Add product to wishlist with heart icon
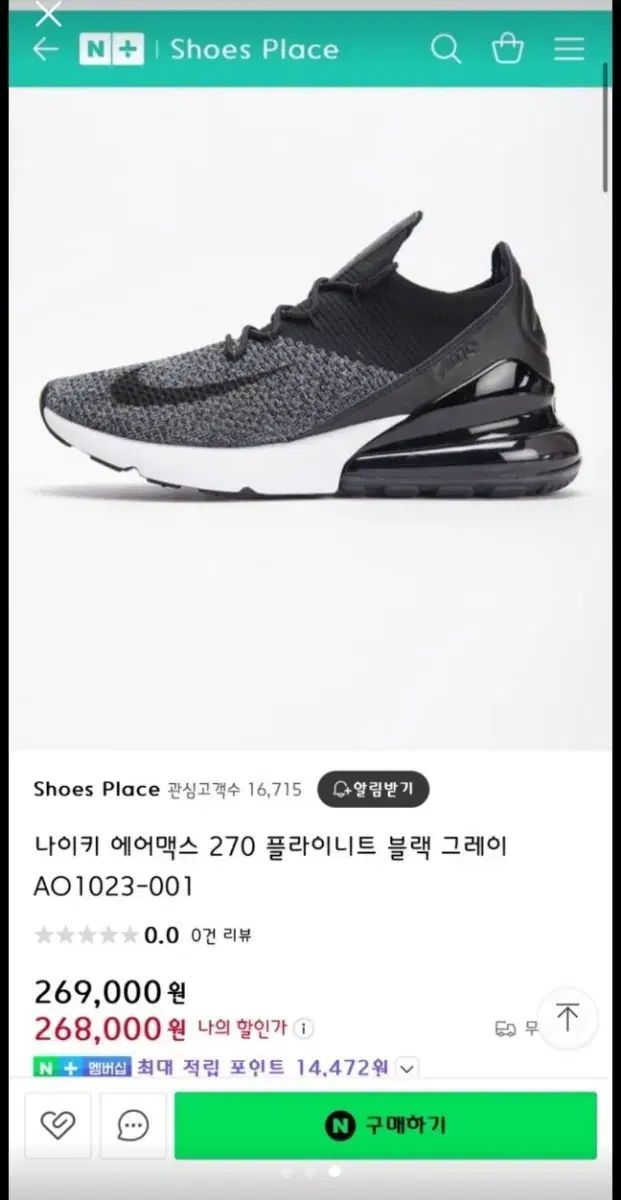This screenshot has width=621, height=1200. [57, 1126]
